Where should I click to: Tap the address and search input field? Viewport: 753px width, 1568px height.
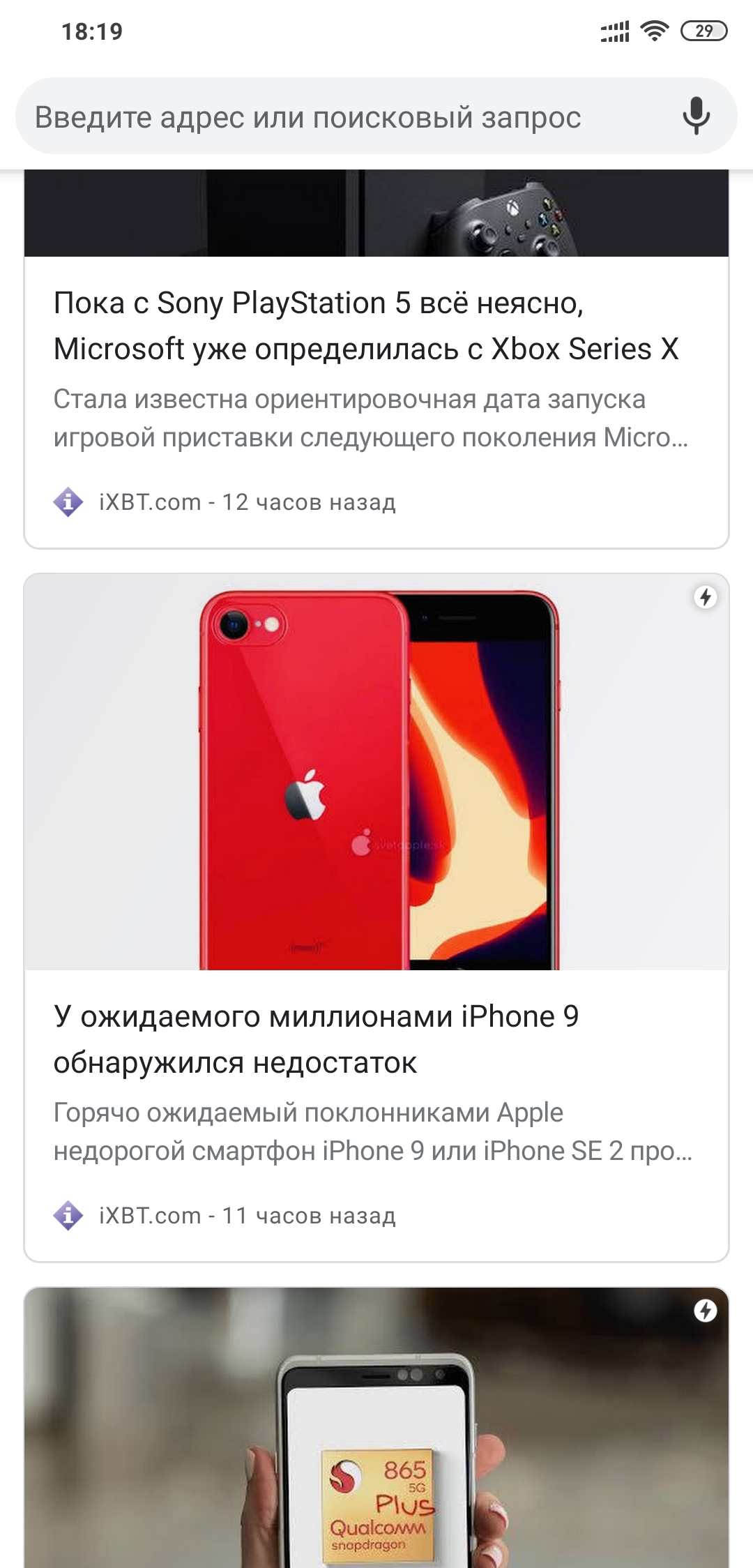pos(335,116)
